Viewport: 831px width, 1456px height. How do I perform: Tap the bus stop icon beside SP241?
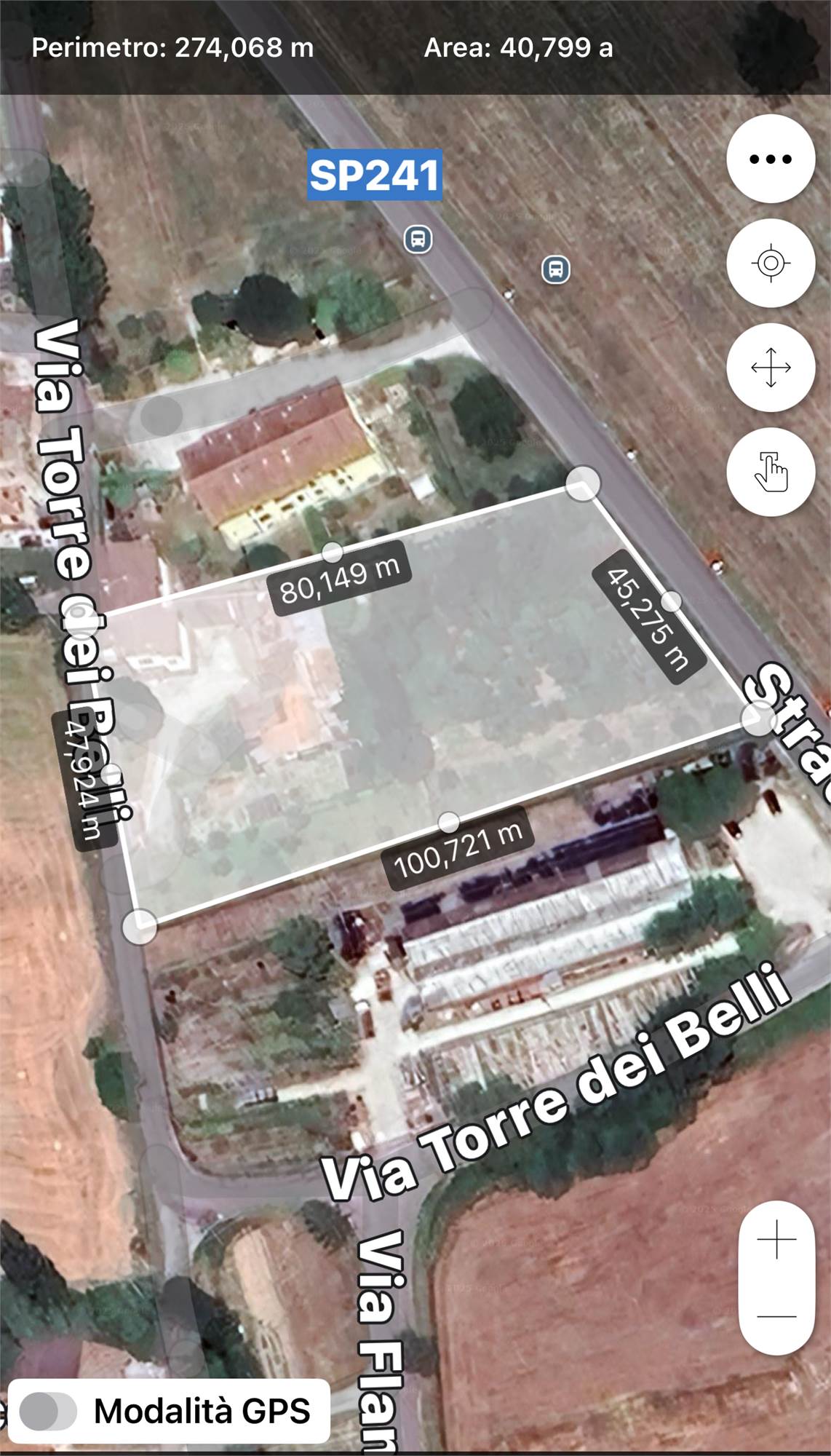click(418, 239)
